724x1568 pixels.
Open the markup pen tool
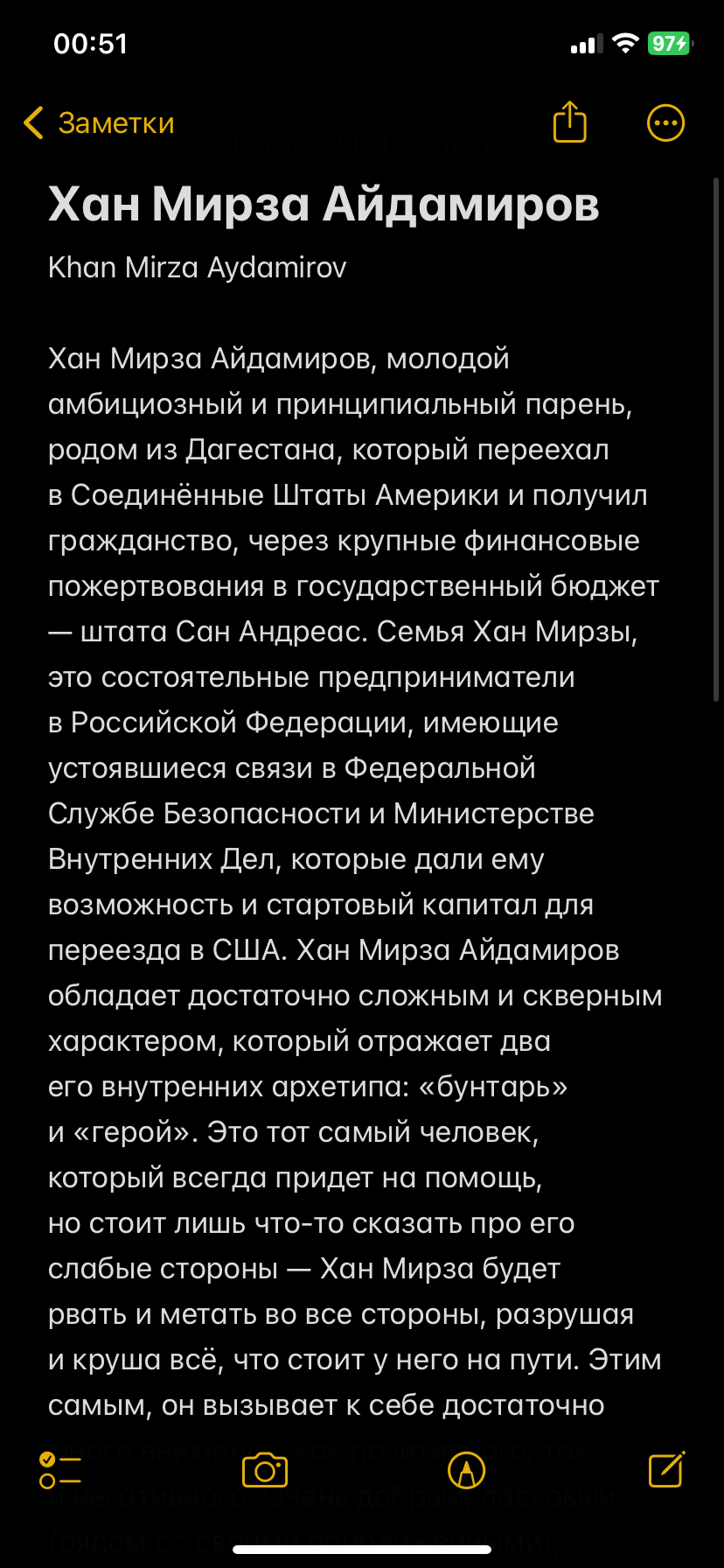point(466,1470)
